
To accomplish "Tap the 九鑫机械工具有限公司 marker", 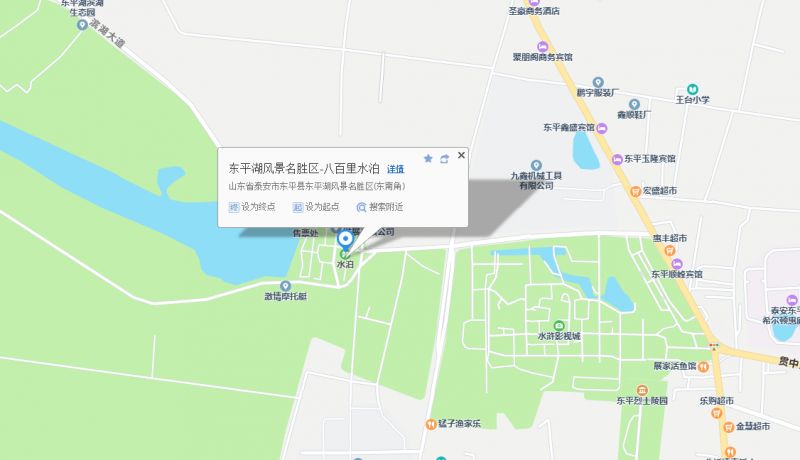I will 536,165.
